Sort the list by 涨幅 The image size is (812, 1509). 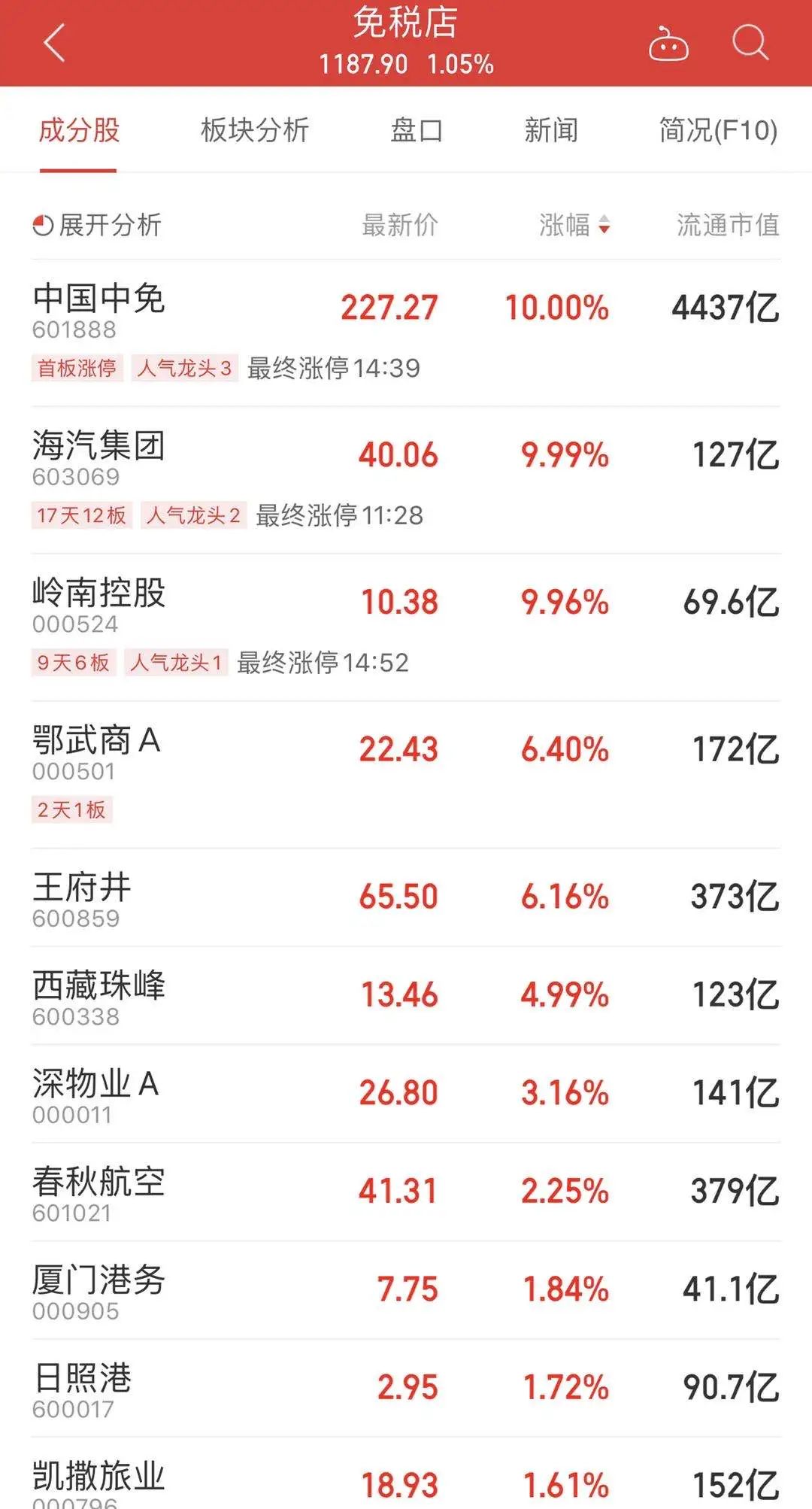(574, 225)
